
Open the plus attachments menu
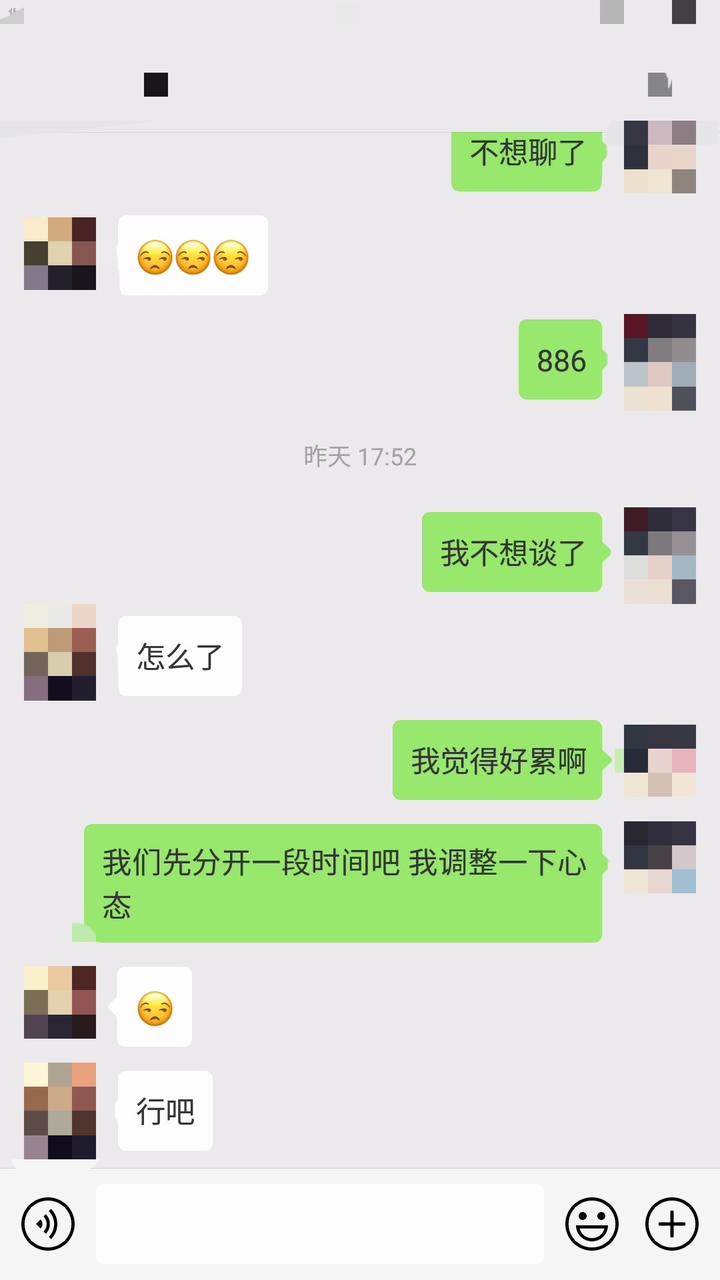click(671, 1224)
